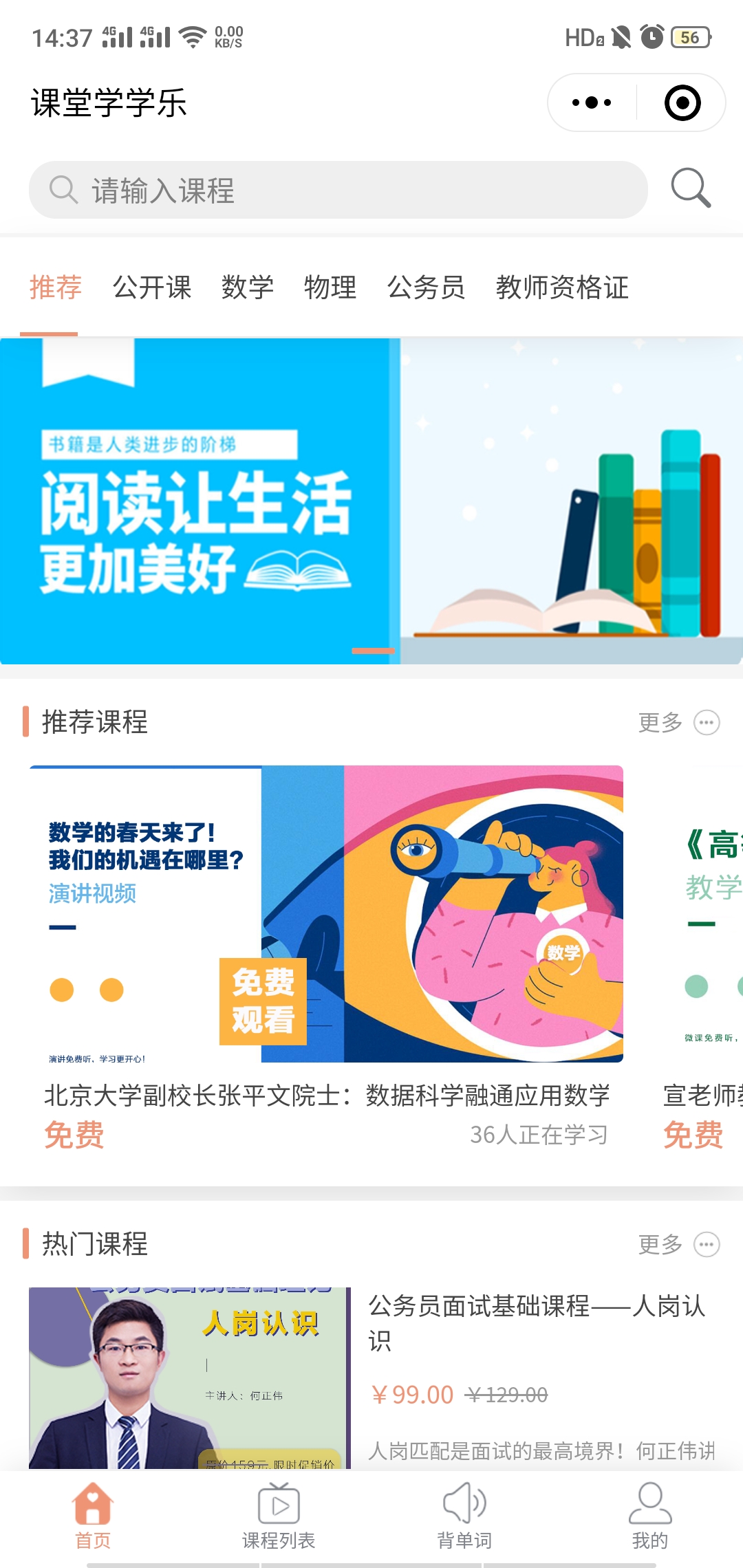
Task: Focus the 请输入课程 search field
Action: [x=337, y=190]
